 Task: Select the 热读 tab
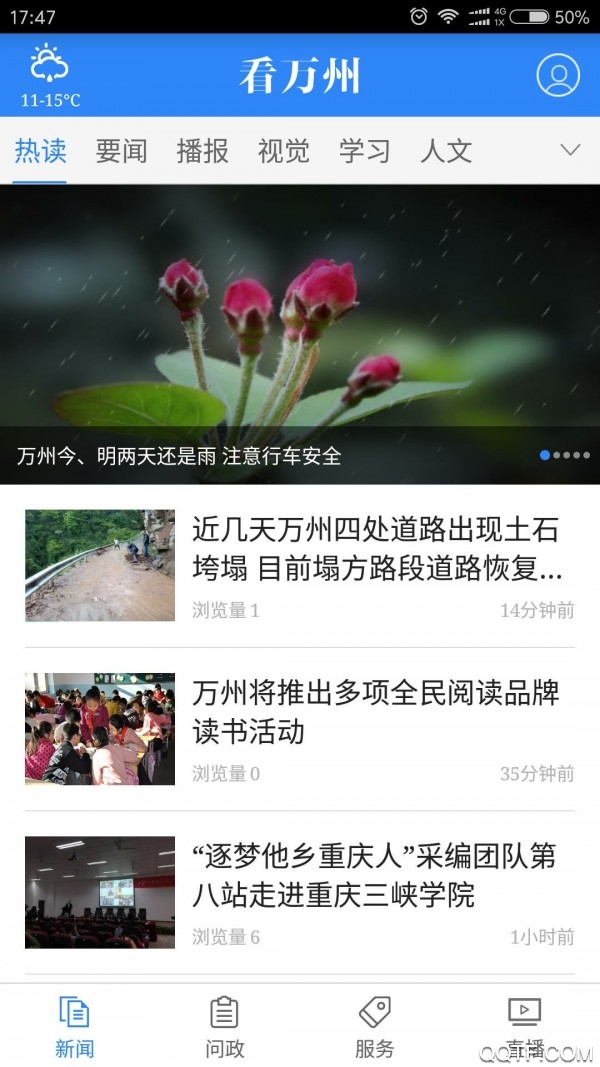pos(41,151)
